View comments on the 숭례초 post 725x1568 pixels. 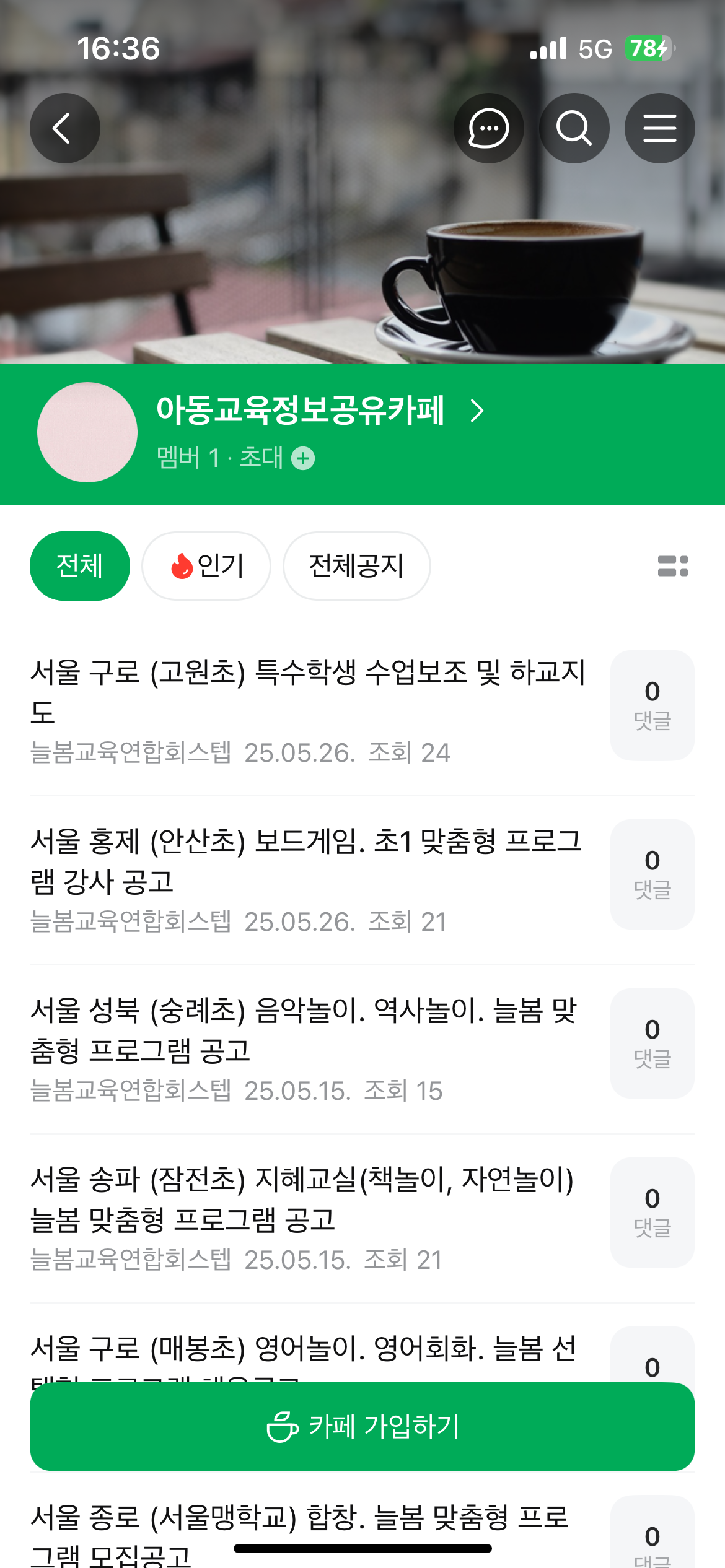652,1043
